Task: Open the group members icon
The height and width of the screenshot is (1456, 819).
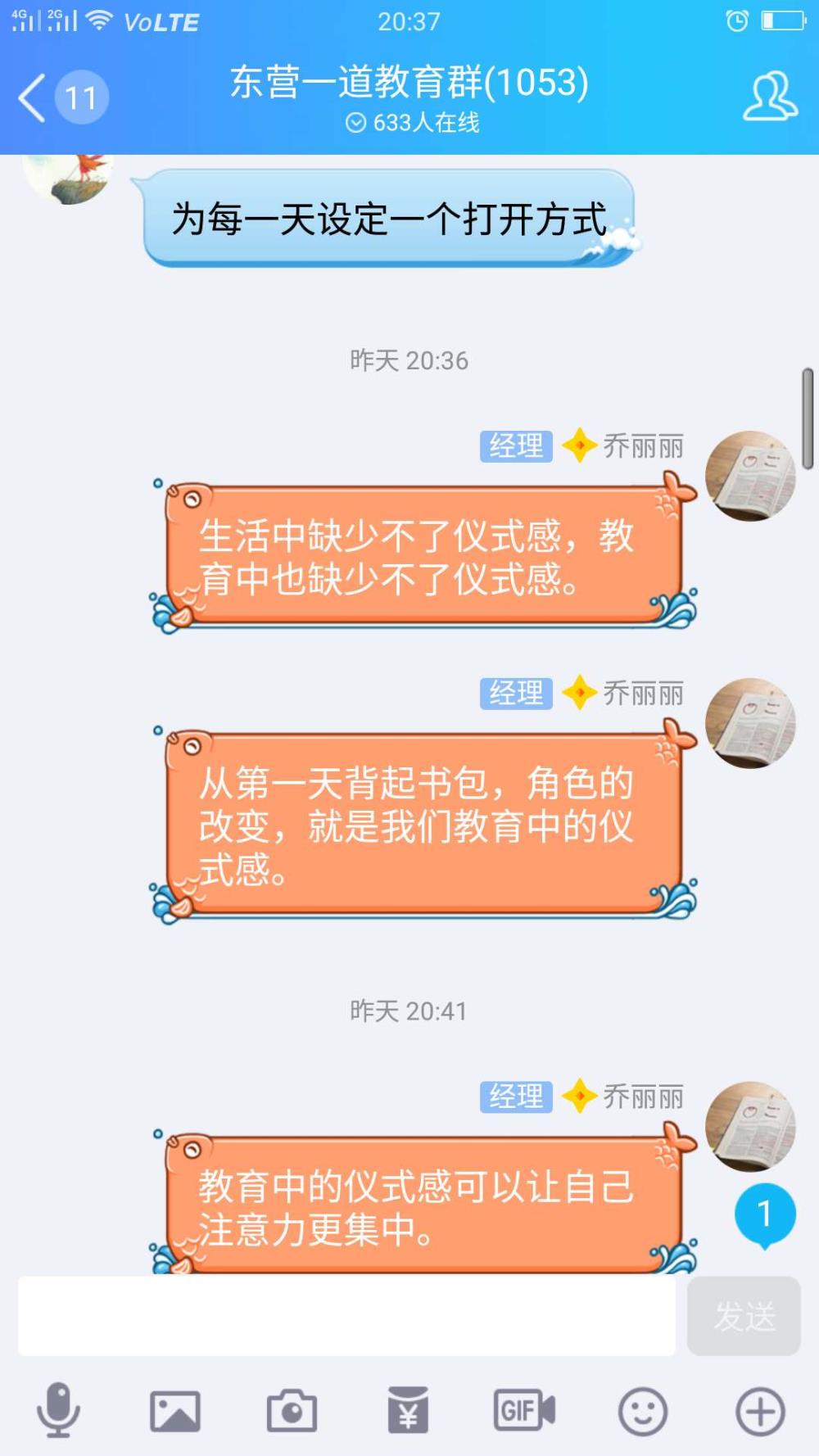Action: coord(770,97)
